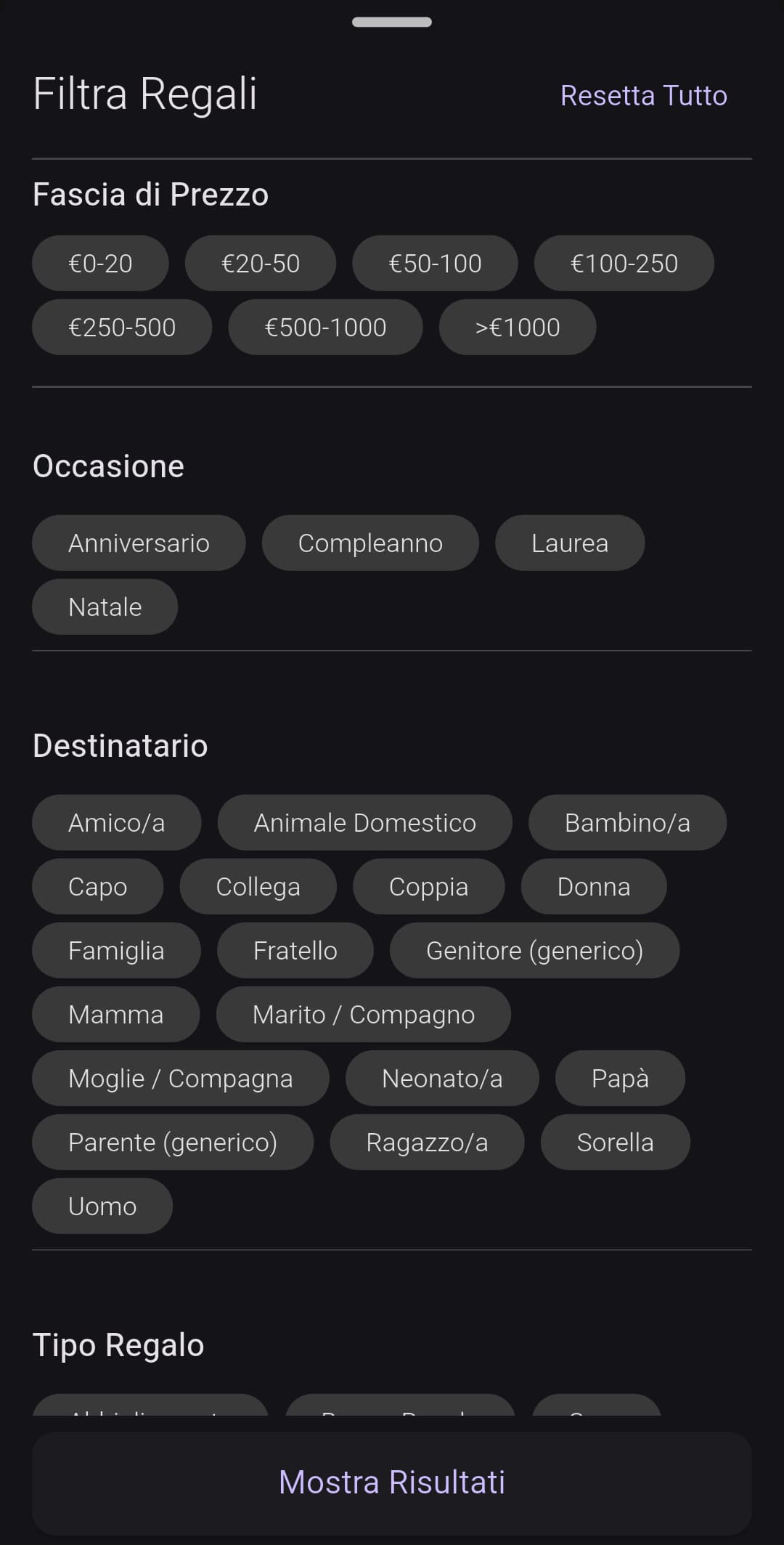Viewport: 784px width, 1545px height.
Task: Enable the Mamma recipient filter
Action: click(x=115, y=1014)
